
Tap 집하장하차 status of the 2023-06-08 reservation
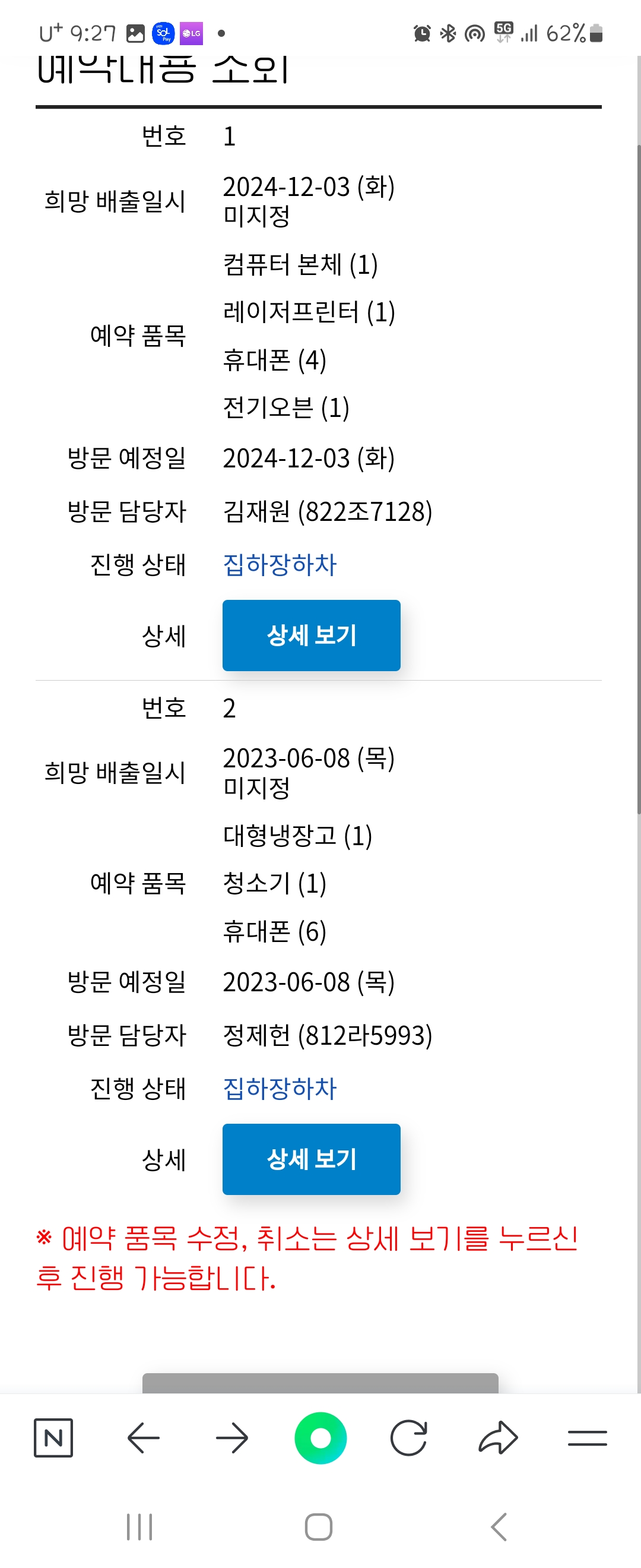[279, 1088]
